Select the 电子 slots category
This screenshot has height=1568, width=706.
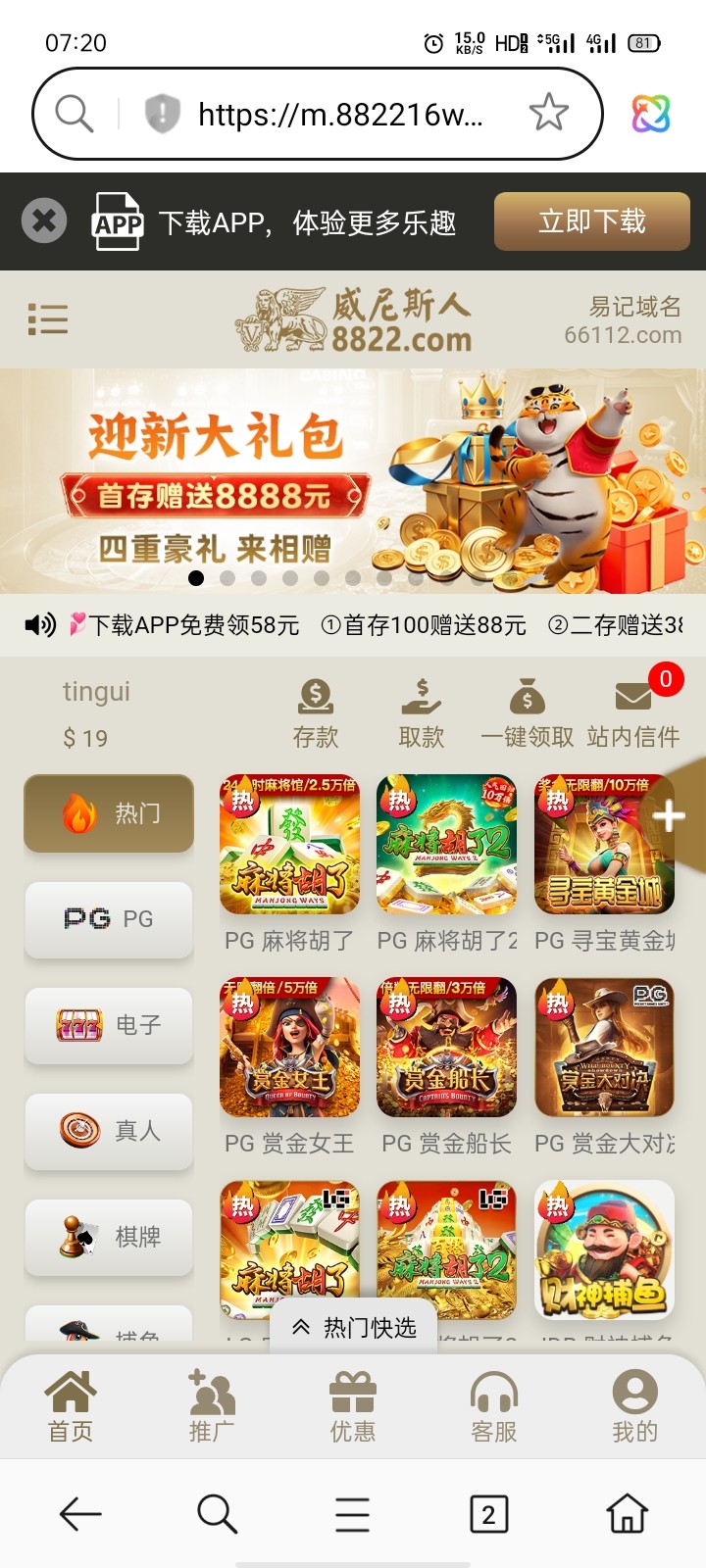[108, 1025]
